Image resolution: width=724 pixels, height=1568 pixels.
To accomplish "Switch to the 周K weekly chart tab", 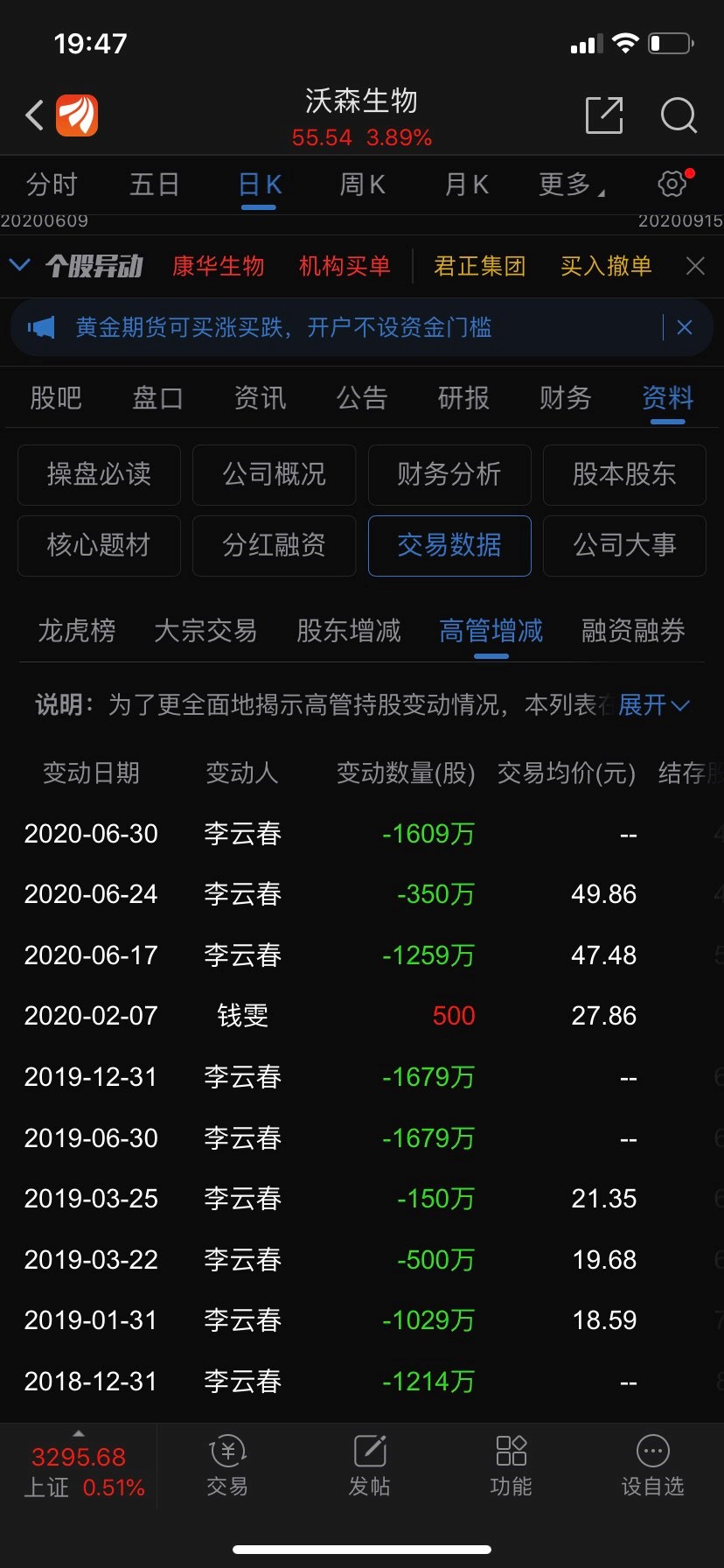I will [361, 185].
